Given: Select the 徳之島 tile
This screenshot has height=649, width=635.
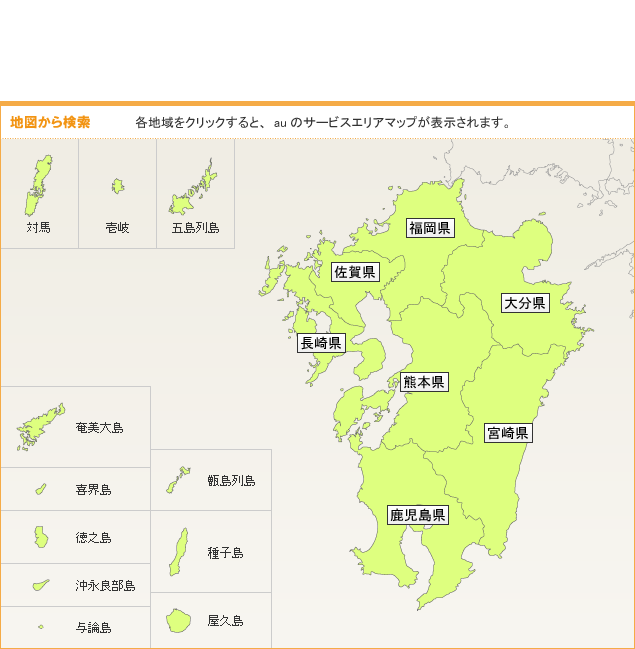Looking at the screenshot, I should tap(75, 537).
